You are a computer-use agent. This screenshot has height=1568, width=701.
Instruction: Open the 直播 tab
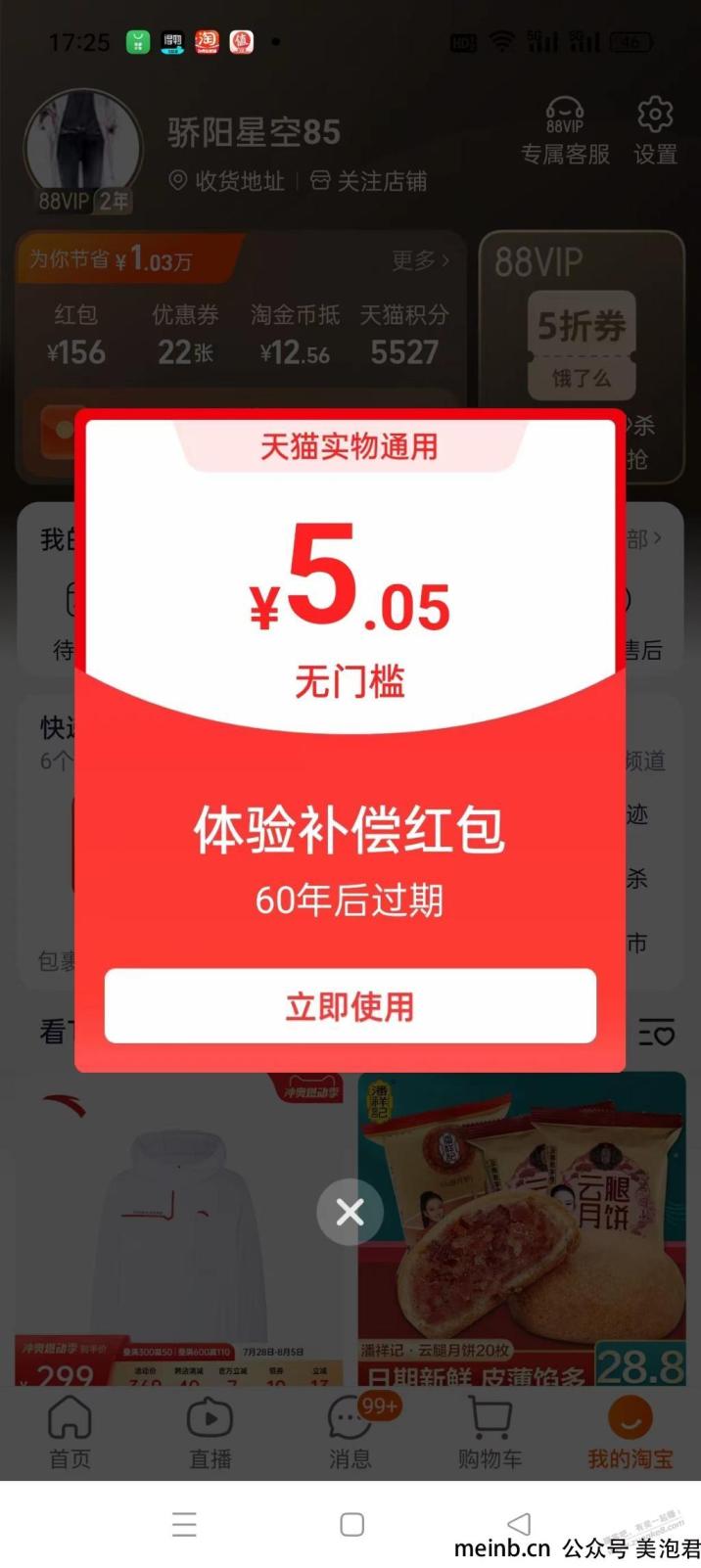210,1432
